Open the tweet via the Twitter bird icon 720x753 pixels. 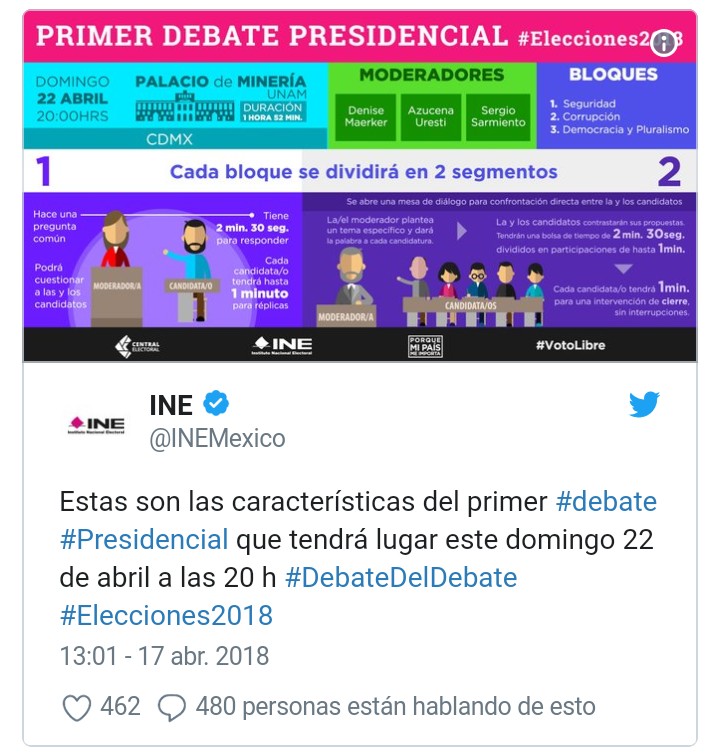[x=645, y=405]
